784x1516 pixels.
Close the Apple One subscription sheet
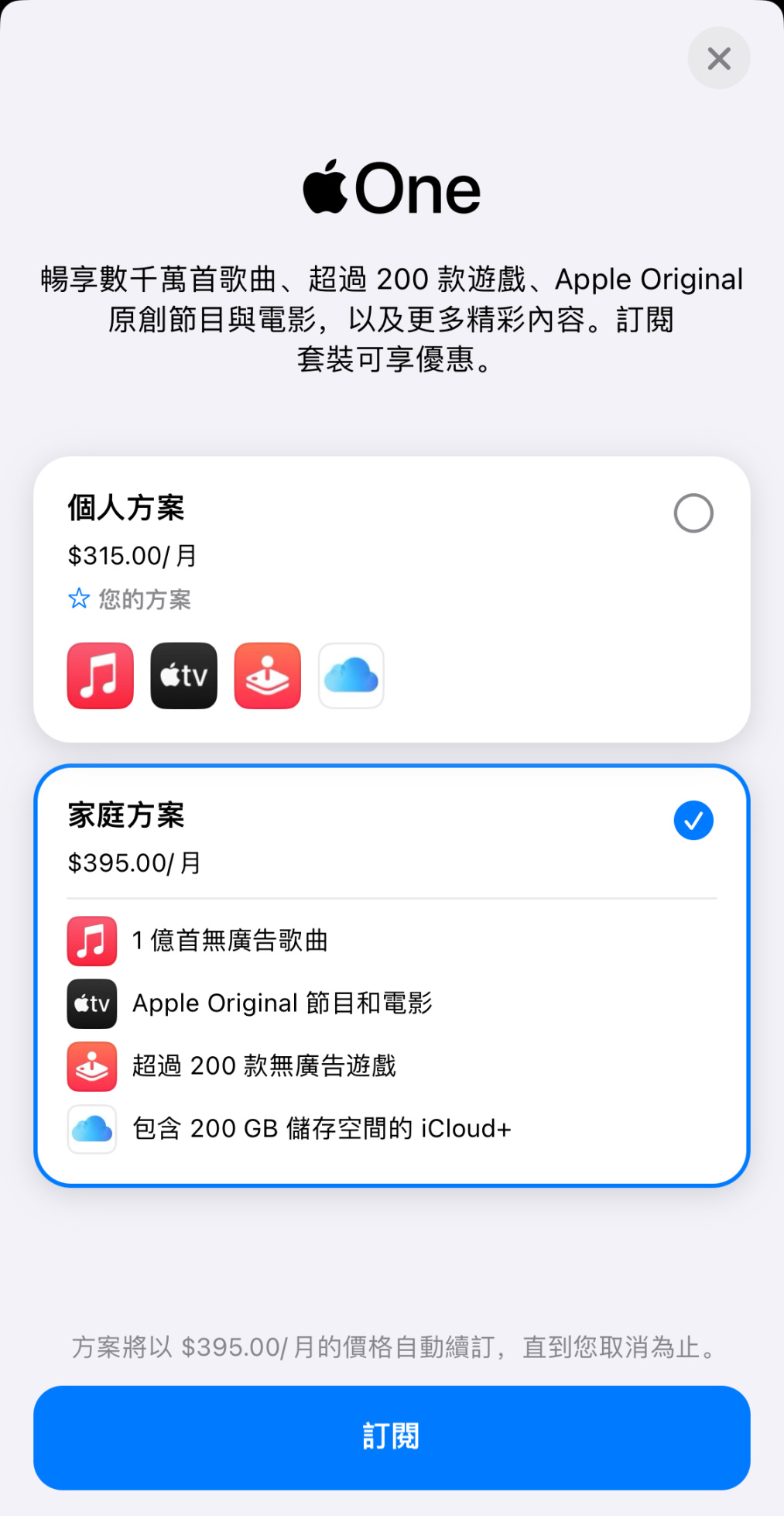click(x=718, y=58)
